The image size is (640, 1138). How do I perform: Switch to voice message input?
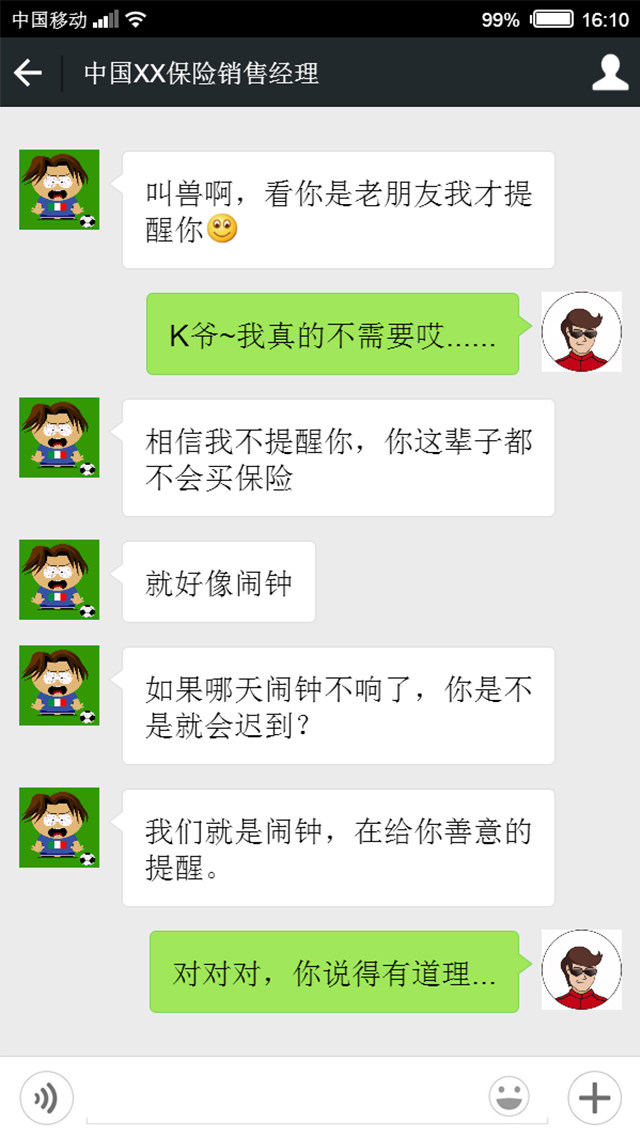coord(46,1098)
